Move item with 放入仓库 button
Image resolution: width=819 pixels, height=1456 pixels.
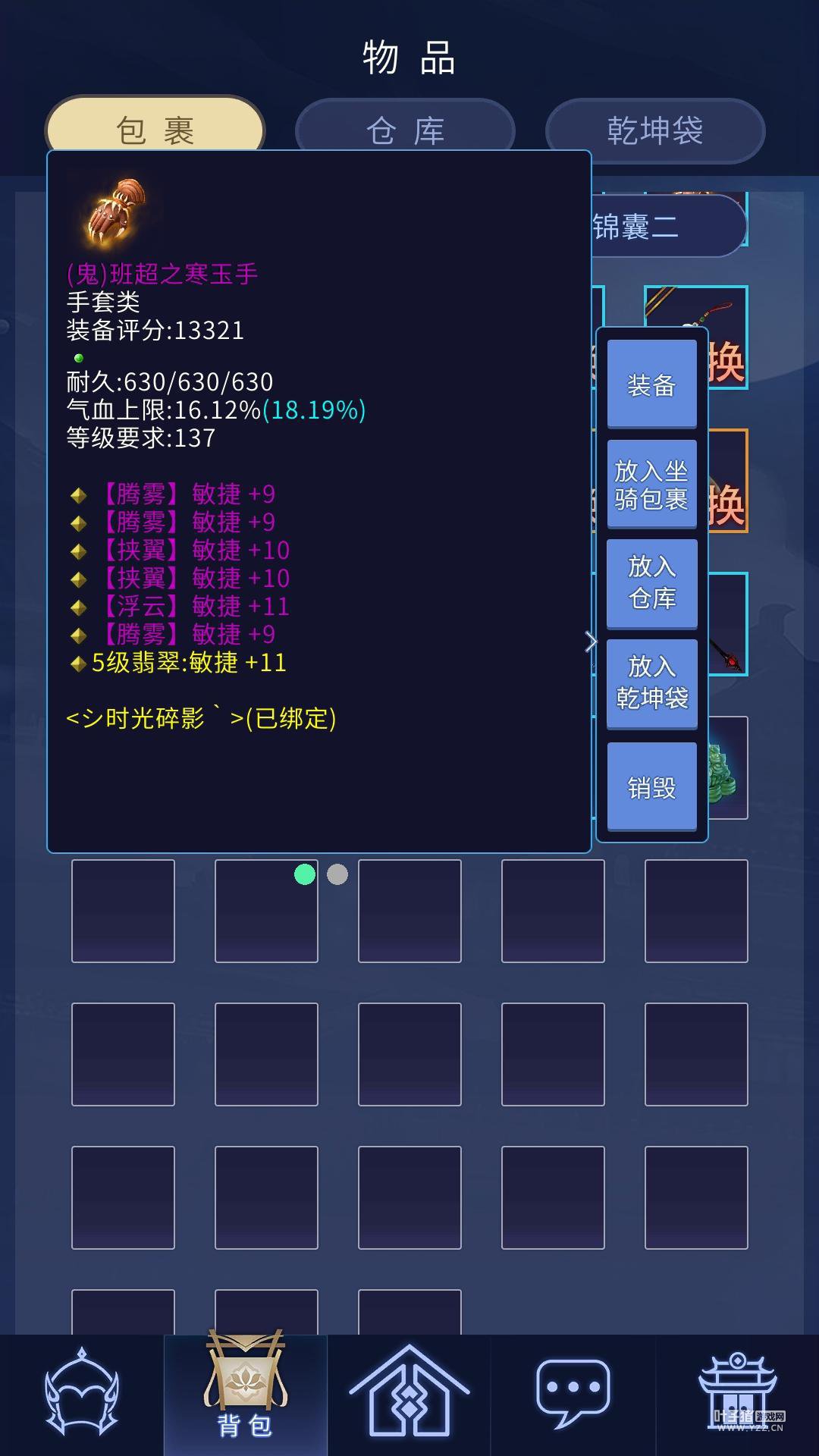click(x=651, y=583)
